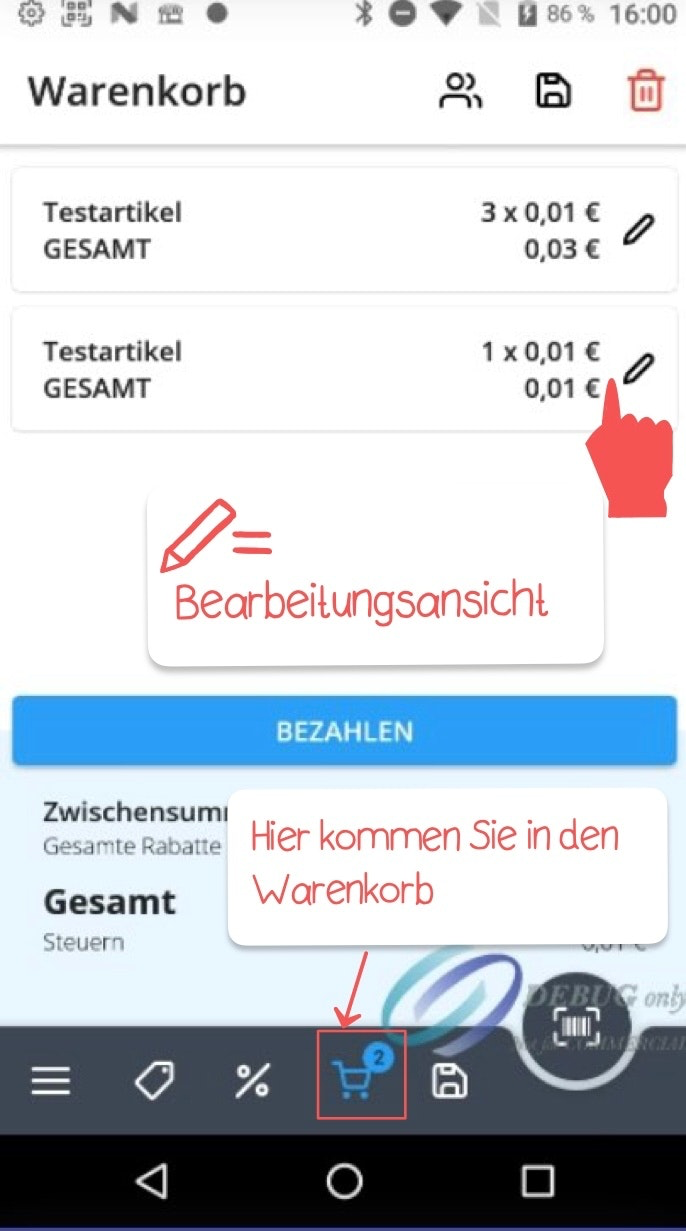Screen dimensions: 686x1231
Task: Go to the home screen via system button
Action: click(x=344, y=1181)
